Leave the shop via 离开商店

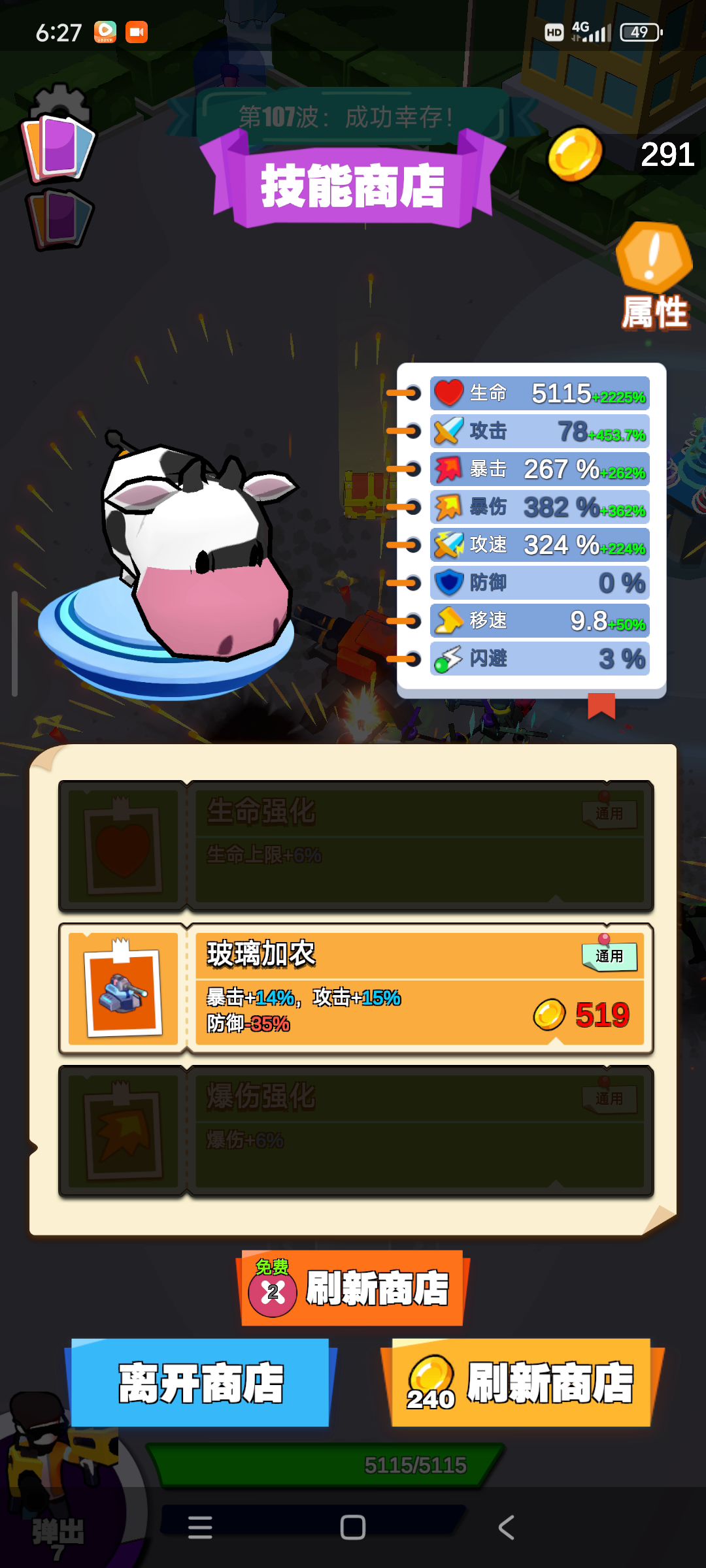(x=200, y=1382)
